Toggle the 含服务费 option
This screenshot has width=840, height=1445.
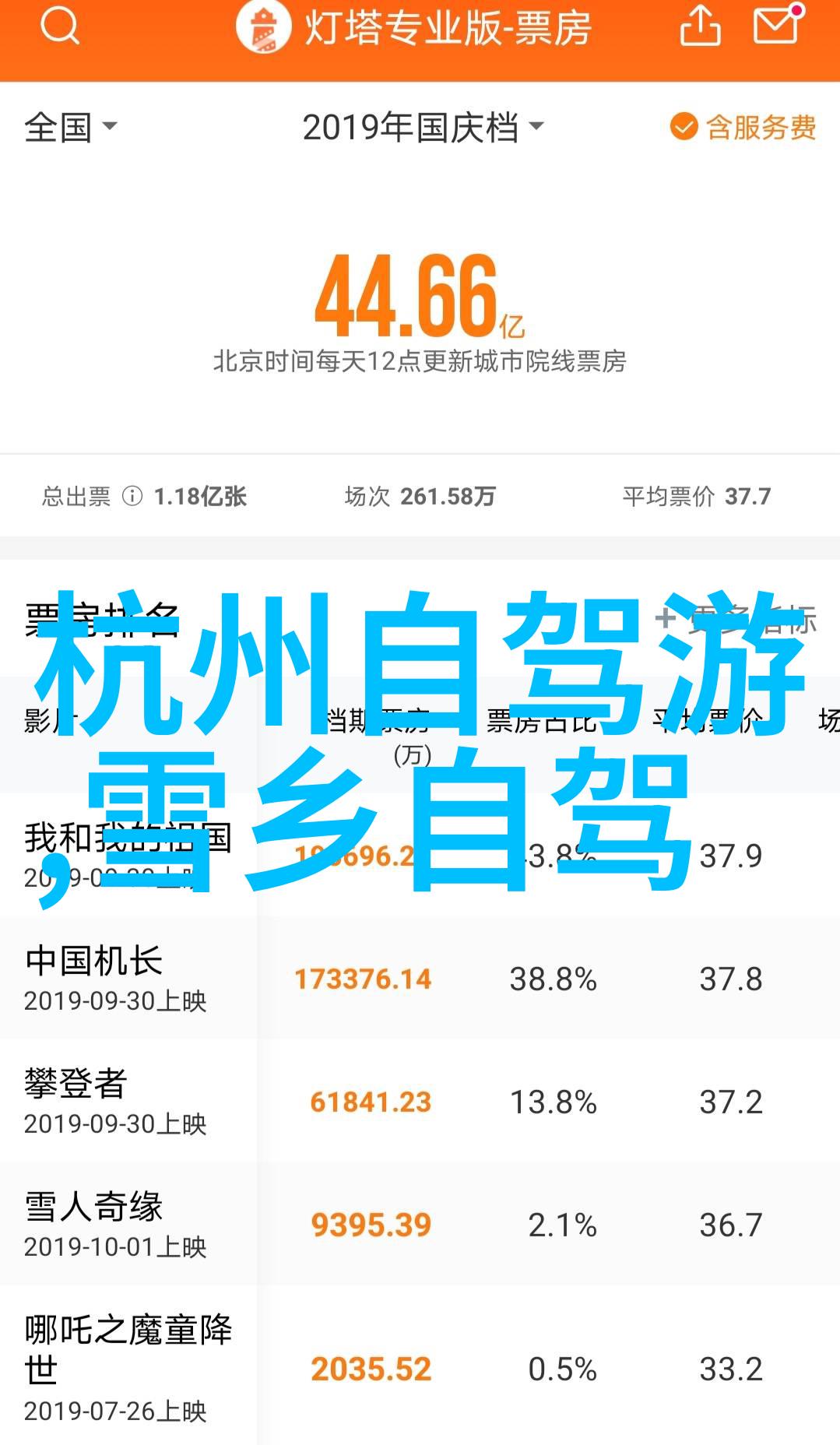743,127
